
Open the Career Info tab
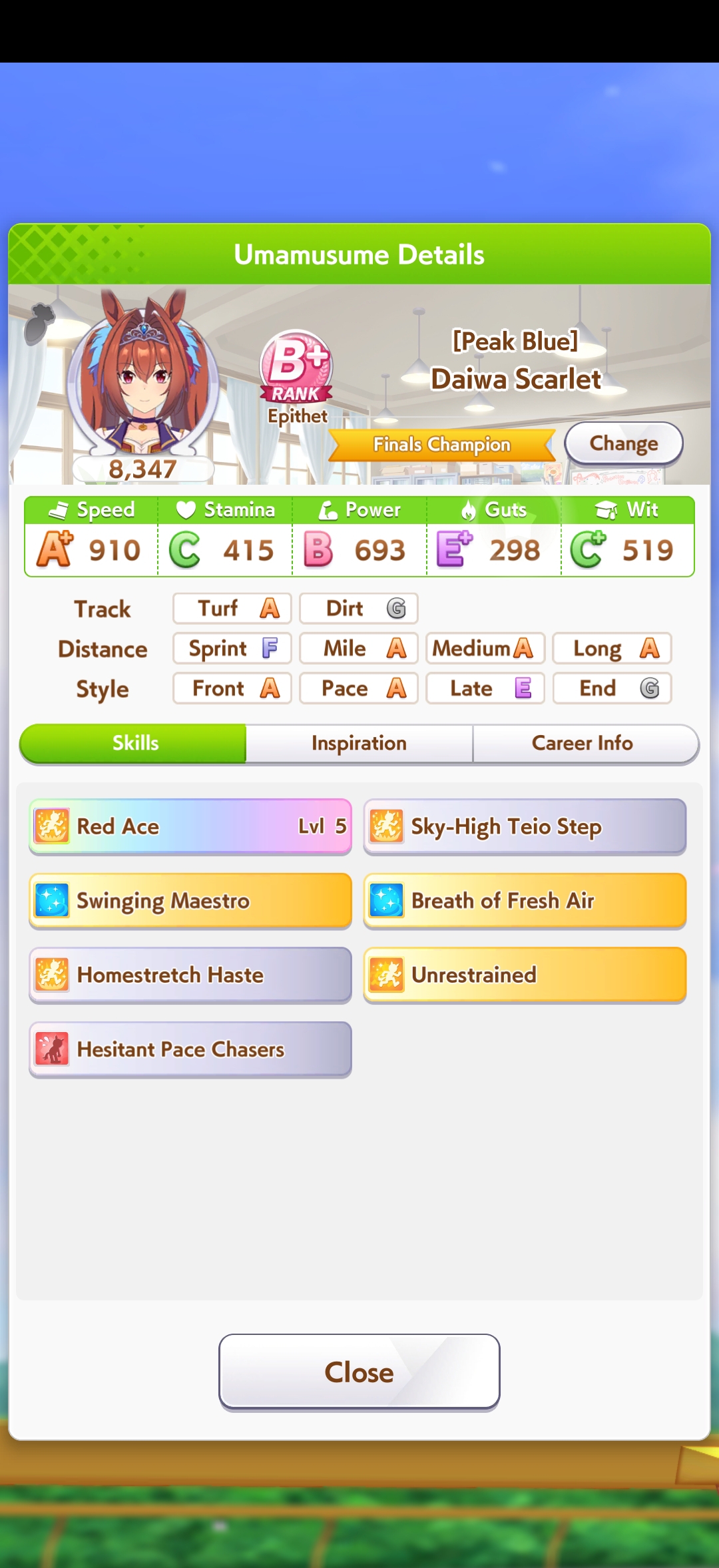(x=583, y=743)
